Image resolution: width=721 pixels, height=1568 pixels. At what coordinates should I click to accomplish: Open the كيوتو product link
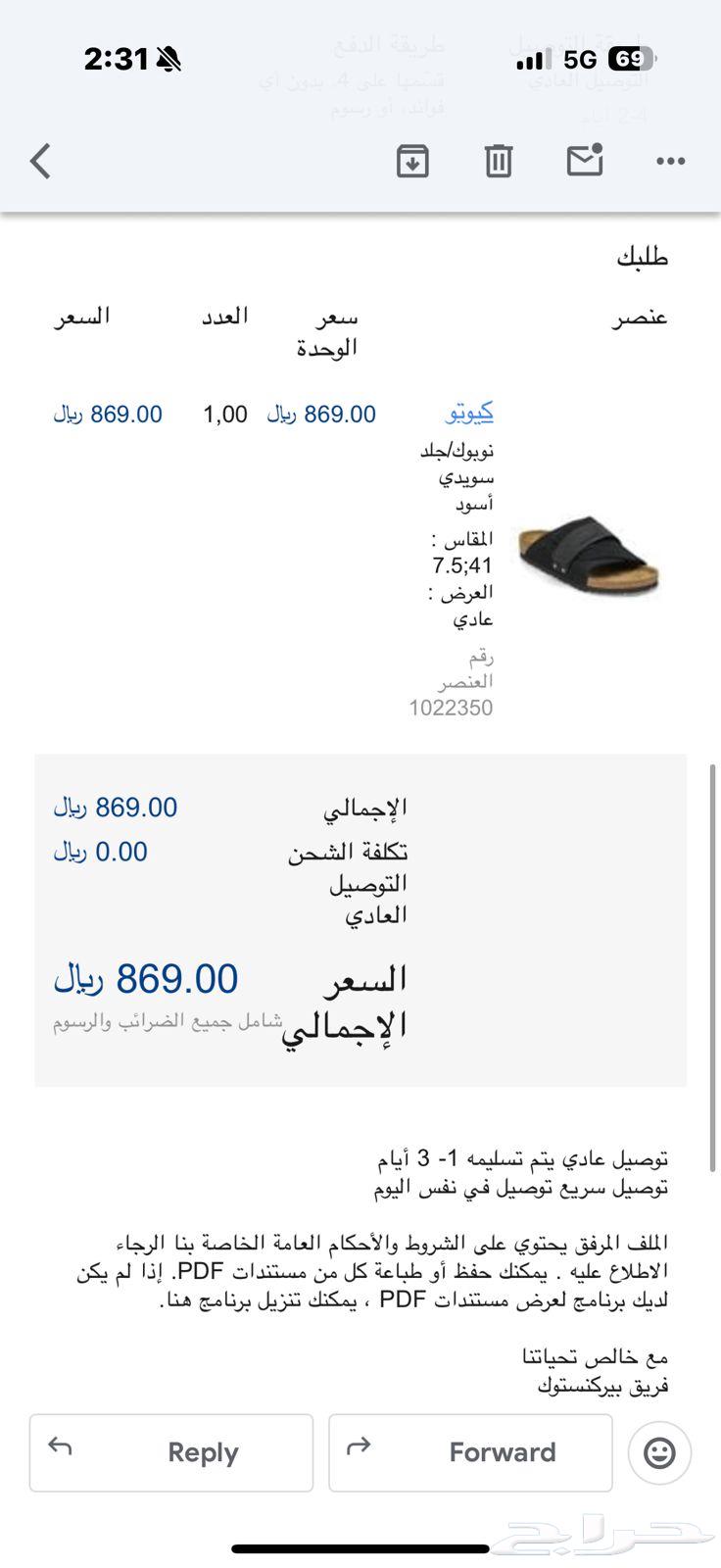[469, 413]
